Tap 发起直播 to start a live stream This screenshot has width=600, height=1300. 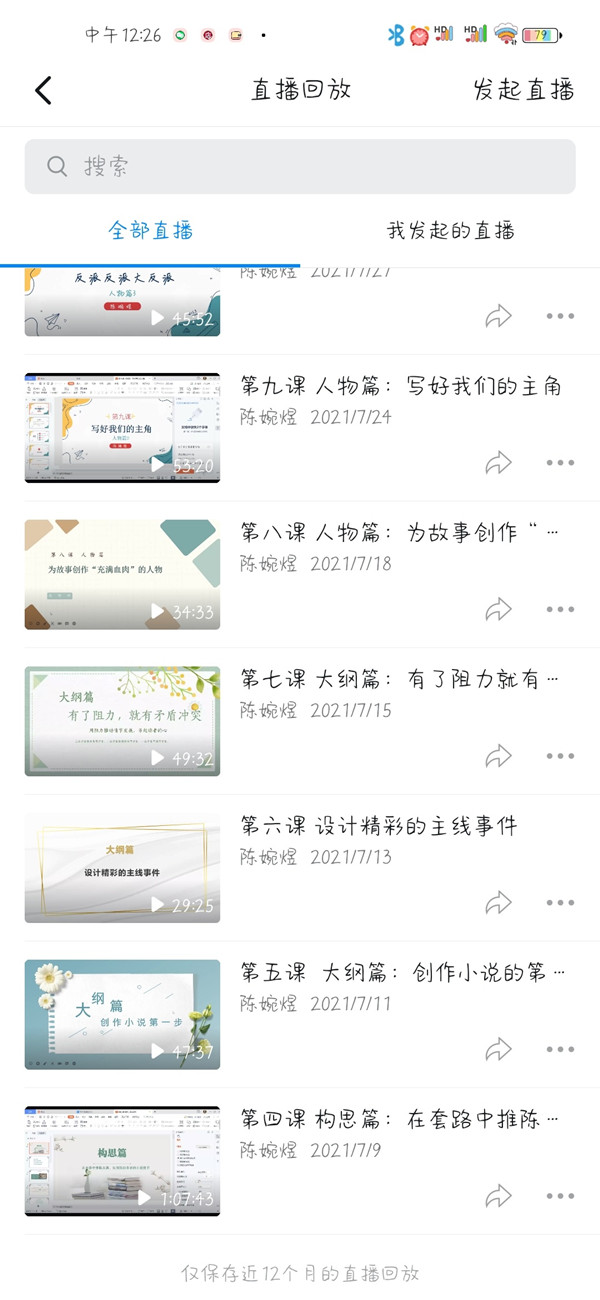click(x=523, y=89)
